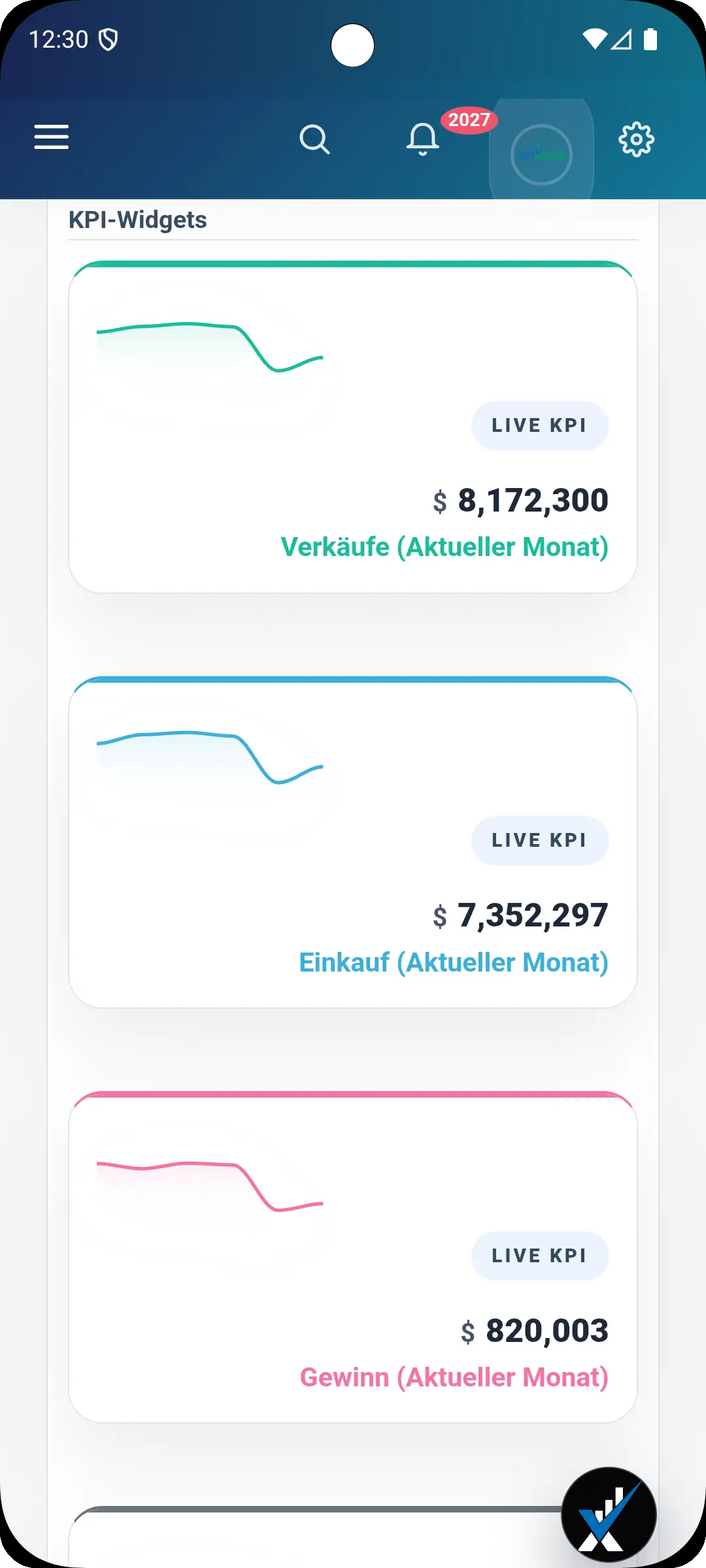Open the settings gear icon
Viewport: 706px width, 1568px height.
(635, 139)
